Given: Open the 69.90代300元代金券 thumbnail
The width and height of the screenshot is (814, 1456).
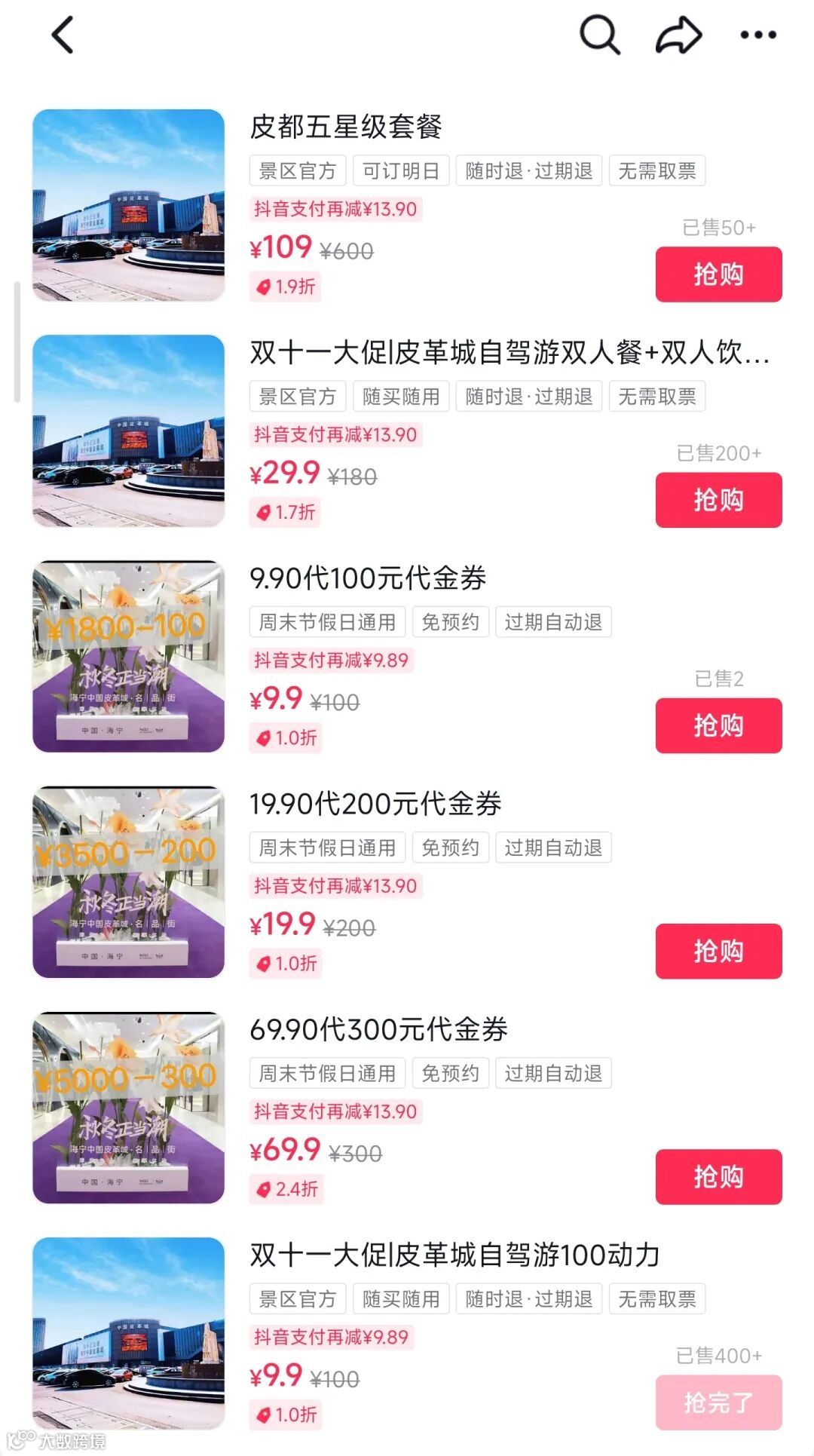Looking at the screenshot, I should click(x=129, y=1107).
